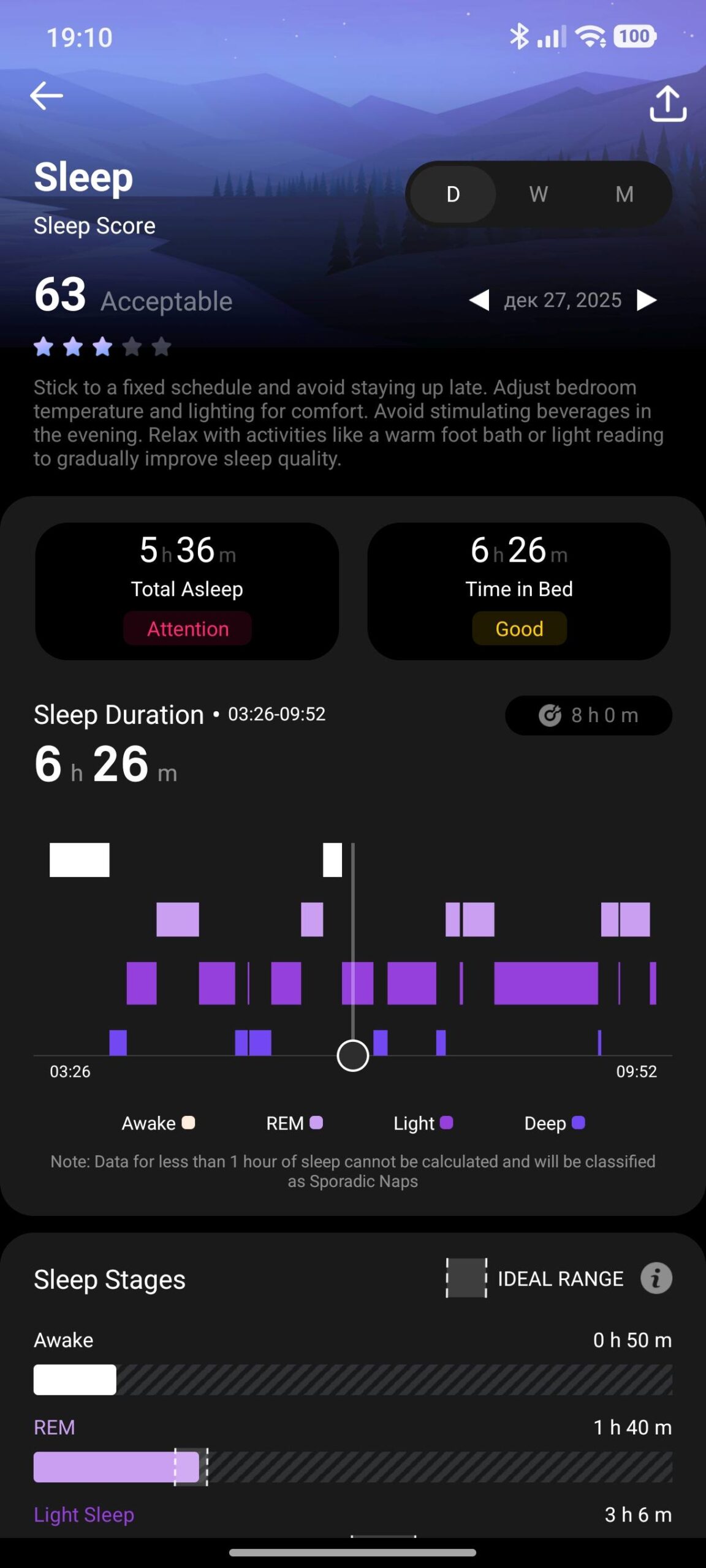Open the Total Asleep card
706x1568 pixels.
[x=187, y=591]
